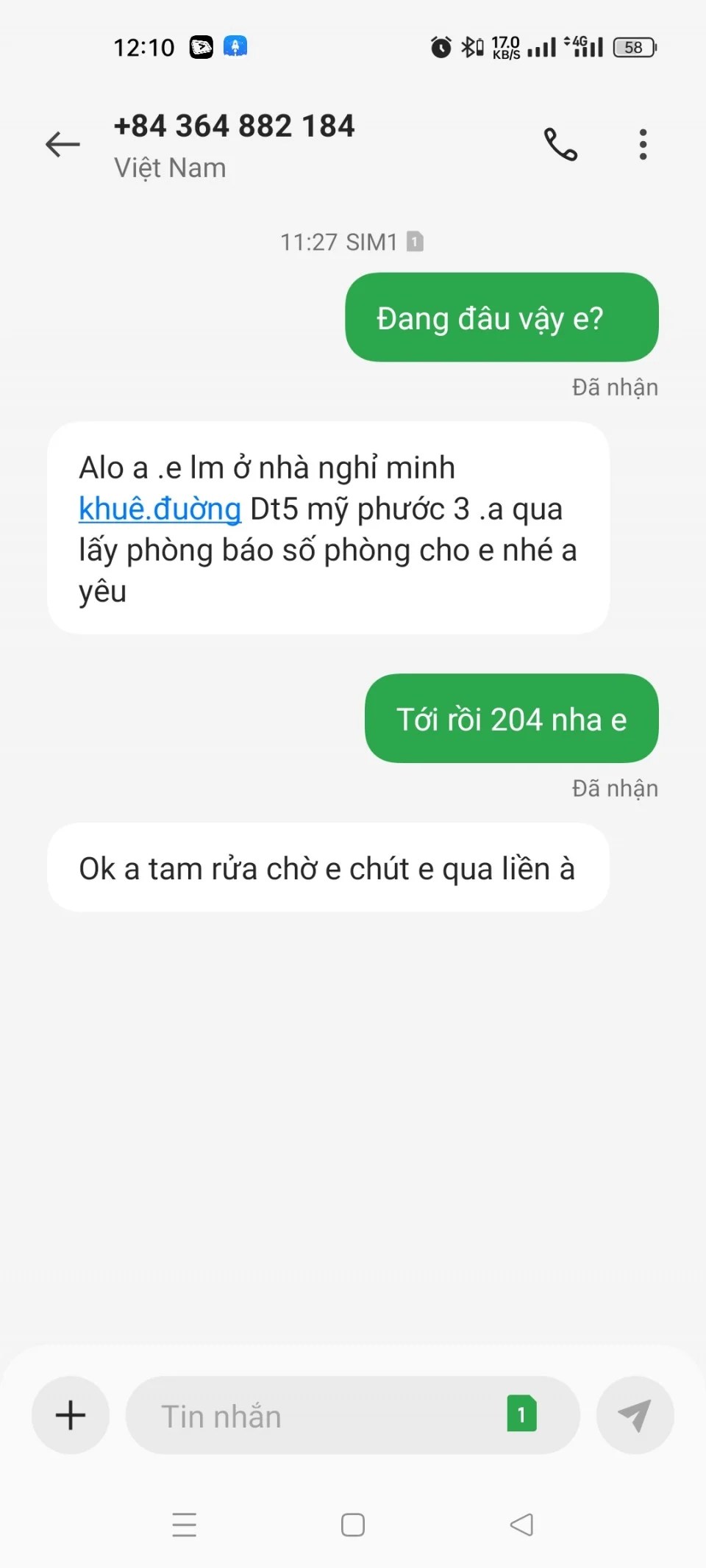Switch the SIM 1 selector in the input box

point(521,1414)
